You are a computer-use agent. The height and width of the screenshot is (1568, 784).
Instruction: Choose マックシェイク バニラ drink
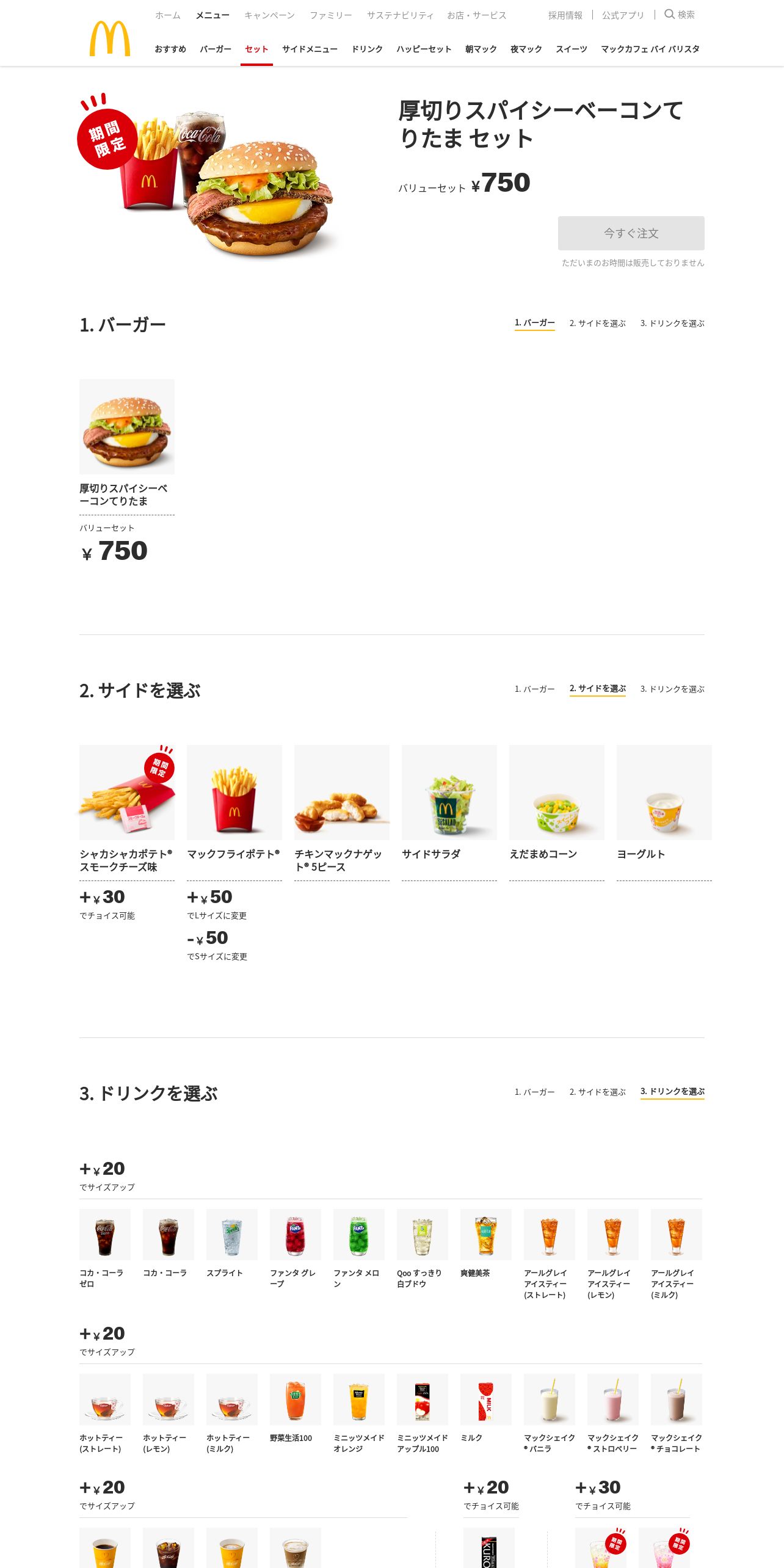click(550, 1399)
